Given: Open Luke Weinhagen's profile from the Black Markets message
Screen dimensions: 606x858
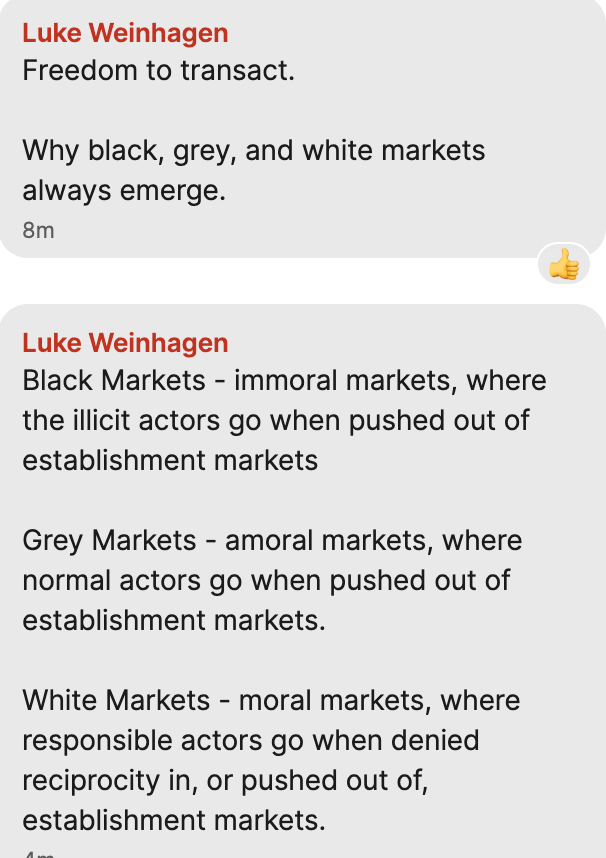Looking at the screenshot, I should pyautogui.click(x=125, y=343).
